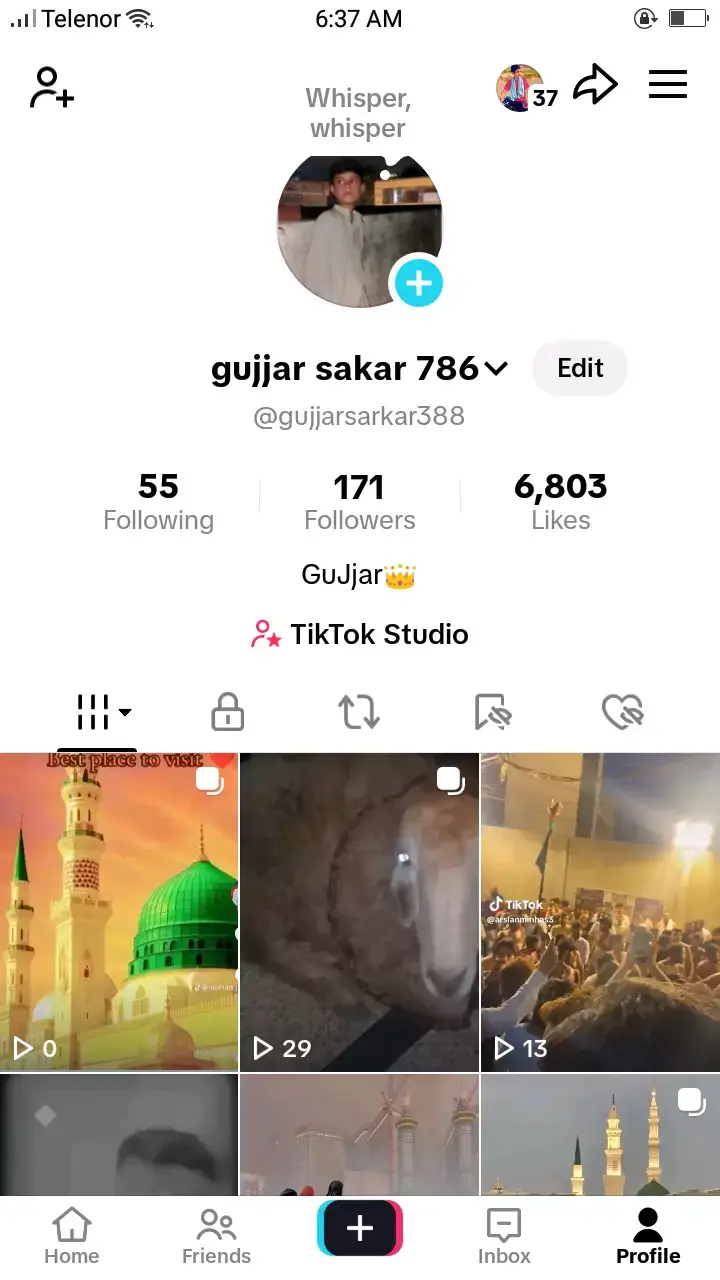Switch to the private videos lock tab
720x1280 pixels.
pos(228,712)
